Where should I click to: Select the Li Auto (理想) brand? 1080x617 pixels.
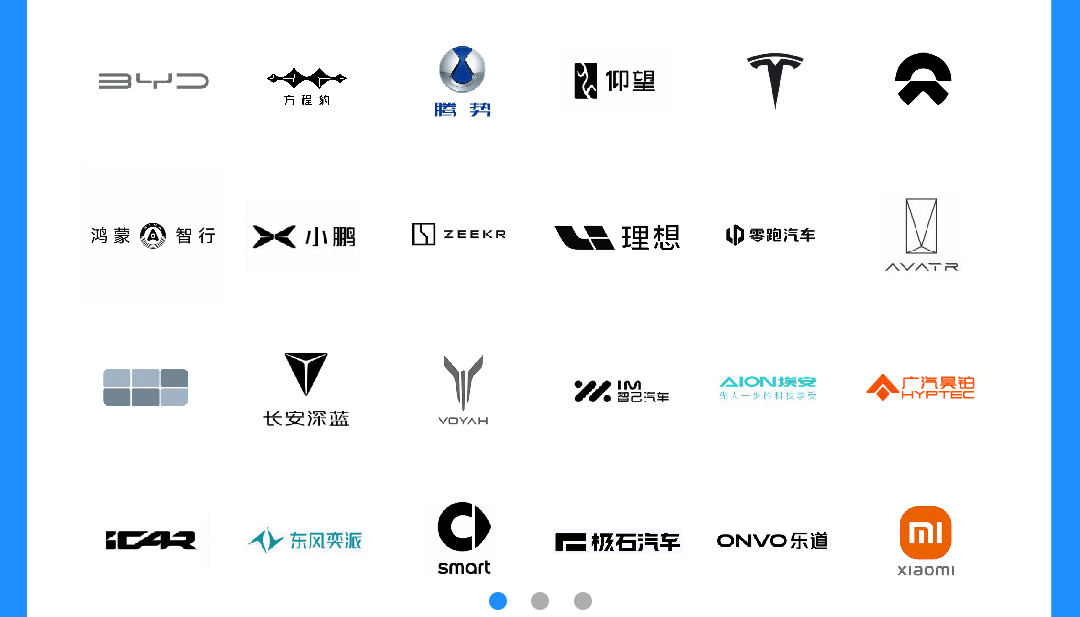click(x=617, y=238)
